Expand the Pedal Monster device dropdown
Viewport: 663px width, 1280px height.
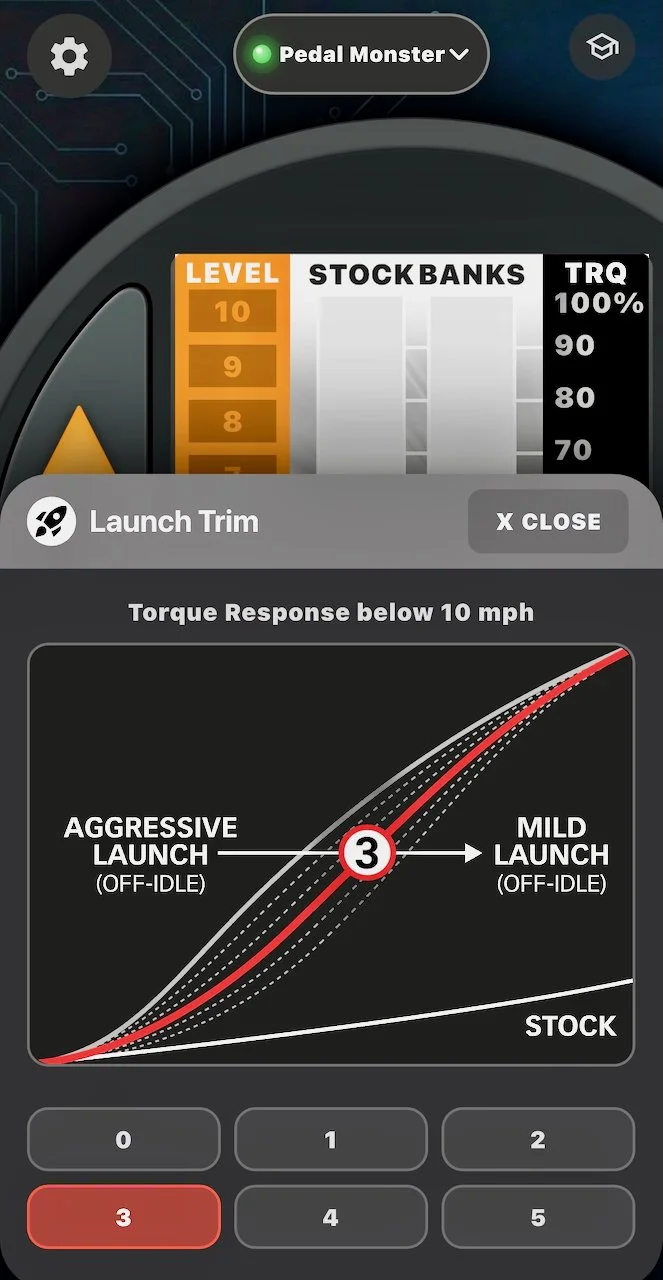click(361, 54)
